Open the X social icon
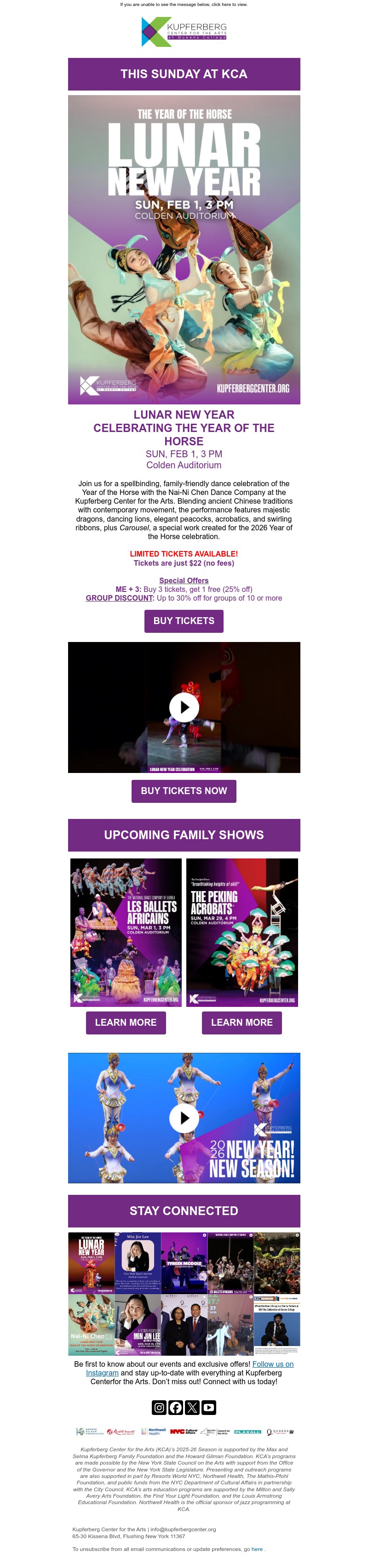The image size is (368, 1568). tap(192, 1407)
